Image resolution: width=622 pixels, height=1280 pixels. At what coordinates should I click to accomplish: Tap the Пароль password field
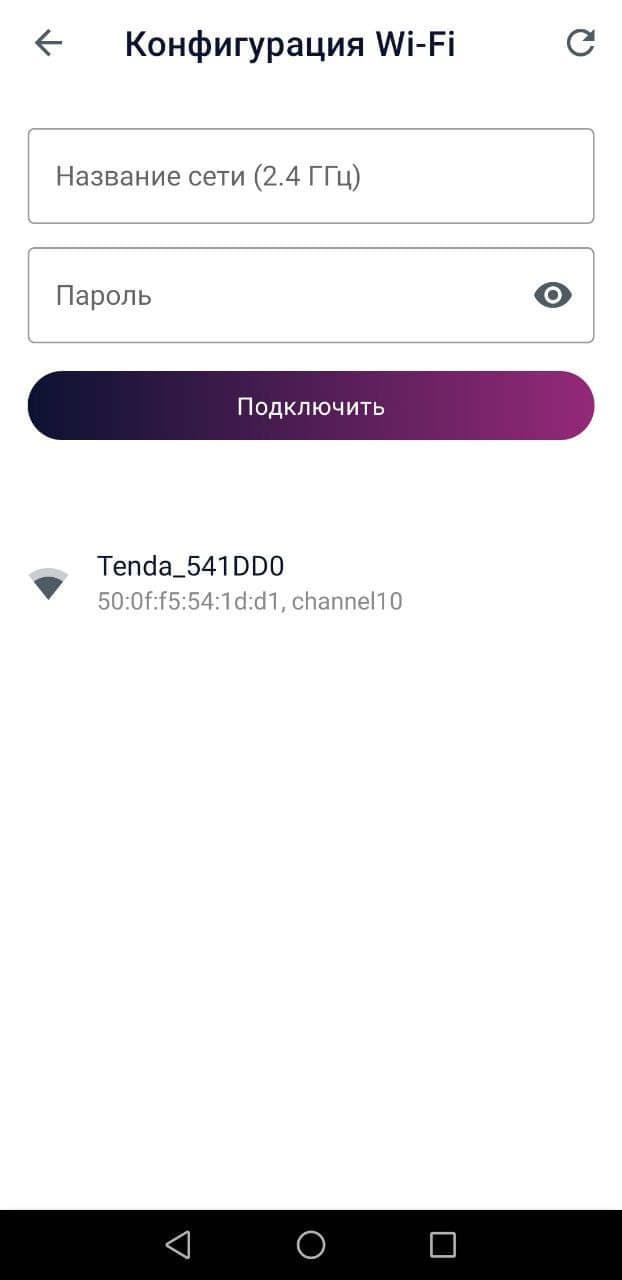pyautogui.click(x=280, y=295)
